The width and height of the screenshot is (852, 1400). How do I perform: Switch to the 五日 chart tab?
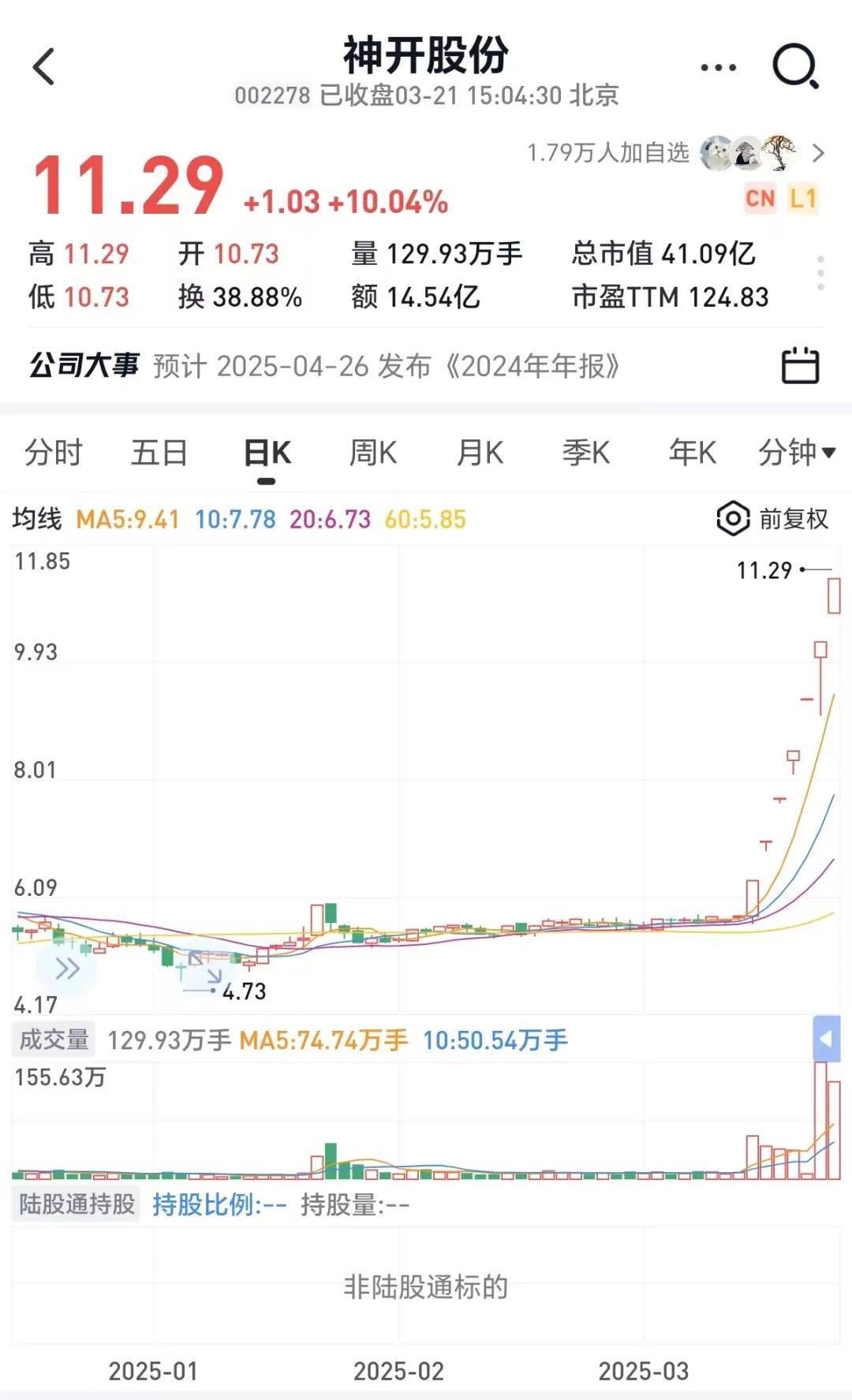tap(159, 453)
